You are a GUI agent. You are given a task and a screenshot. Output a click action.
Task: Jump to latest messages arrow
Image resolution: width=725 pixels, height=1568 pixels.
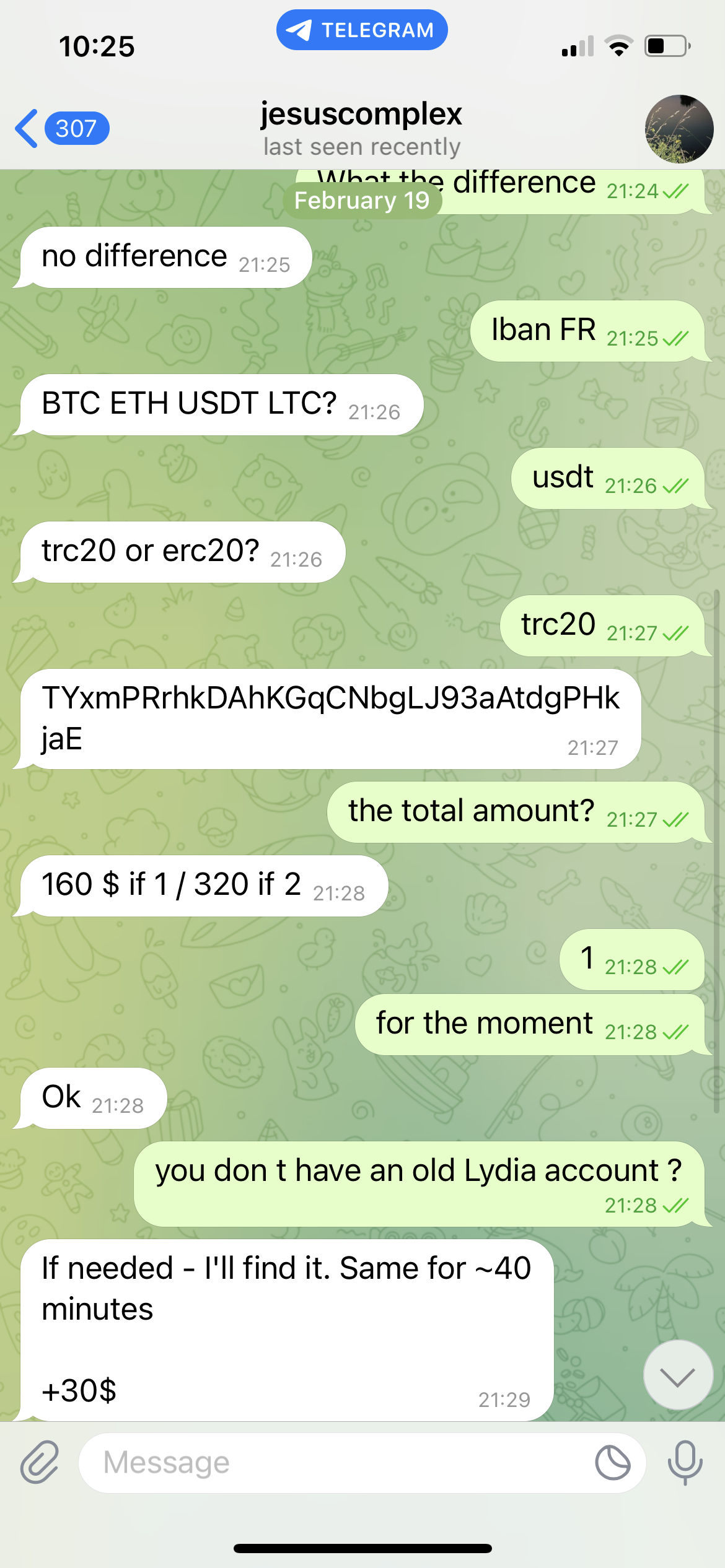coord(677,1376)
